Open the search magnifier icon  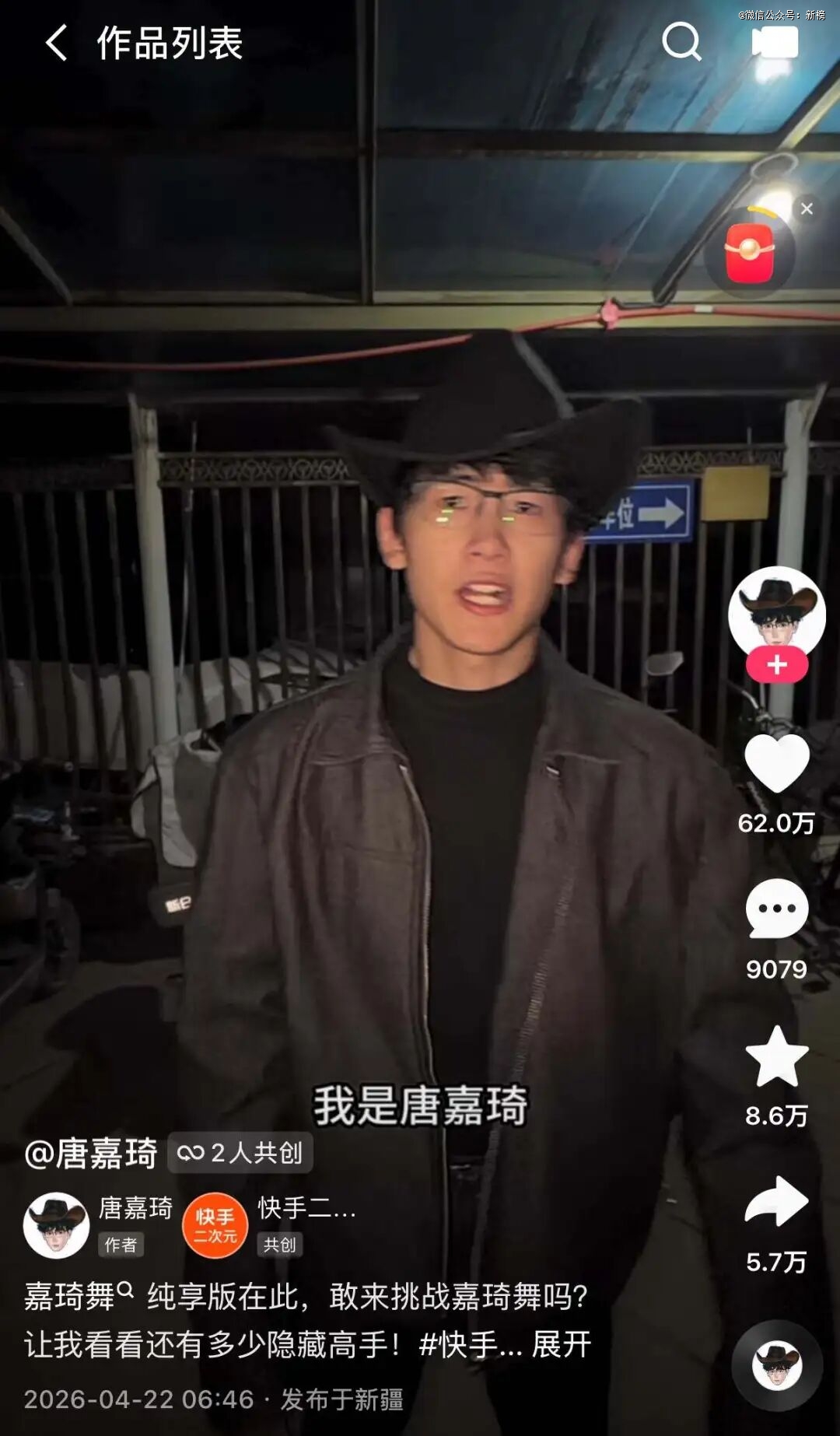click(681, 41)
